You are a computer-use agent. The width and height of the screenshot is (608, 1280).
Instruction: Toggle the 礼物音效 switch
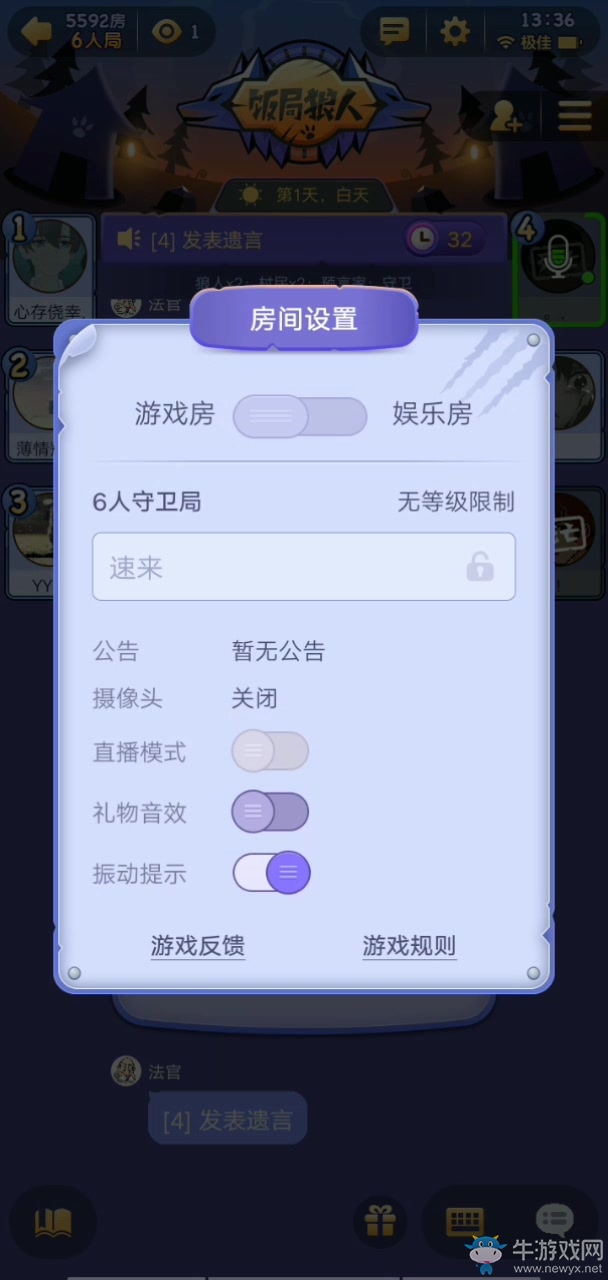[x=270, y=812]
